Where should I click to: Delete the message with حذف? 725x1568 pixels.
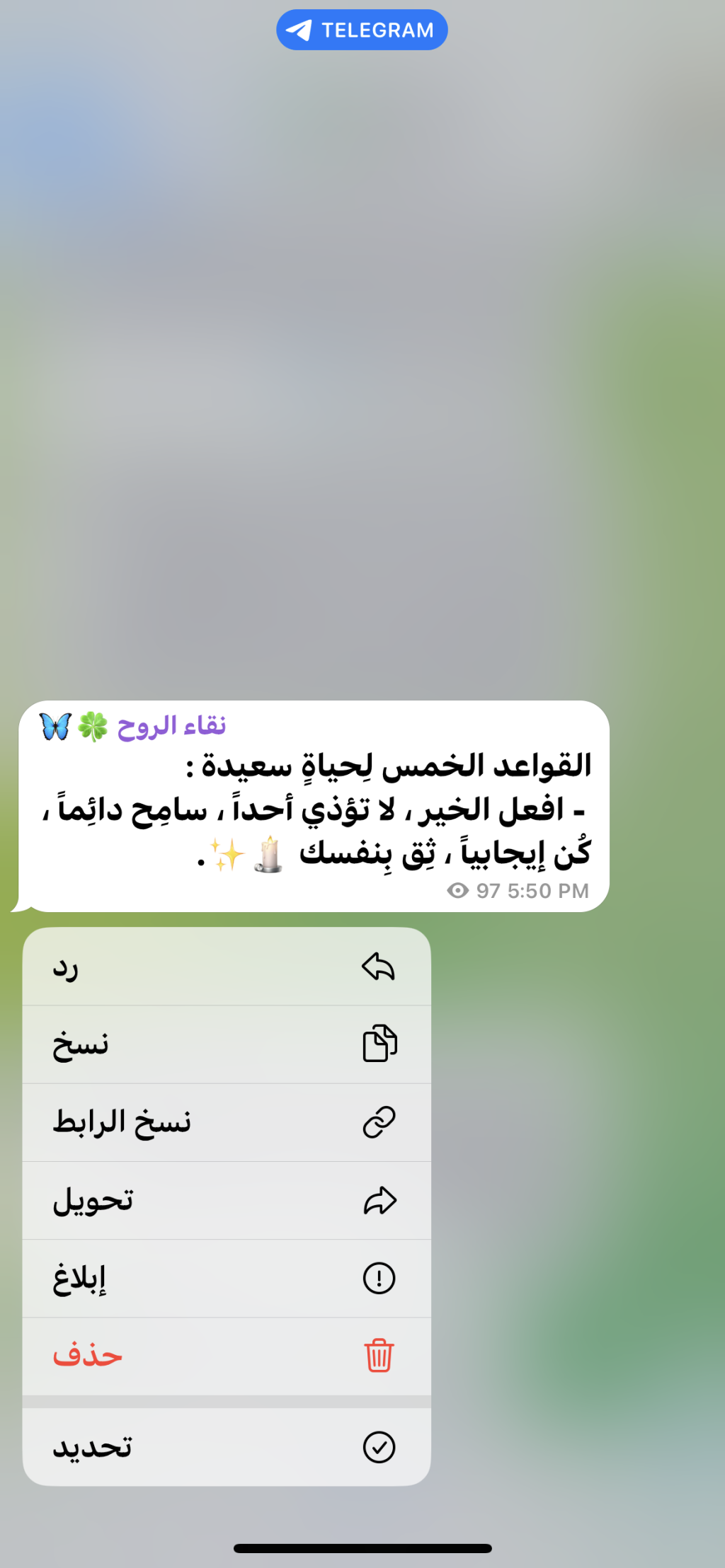(x=227, y=1356)
